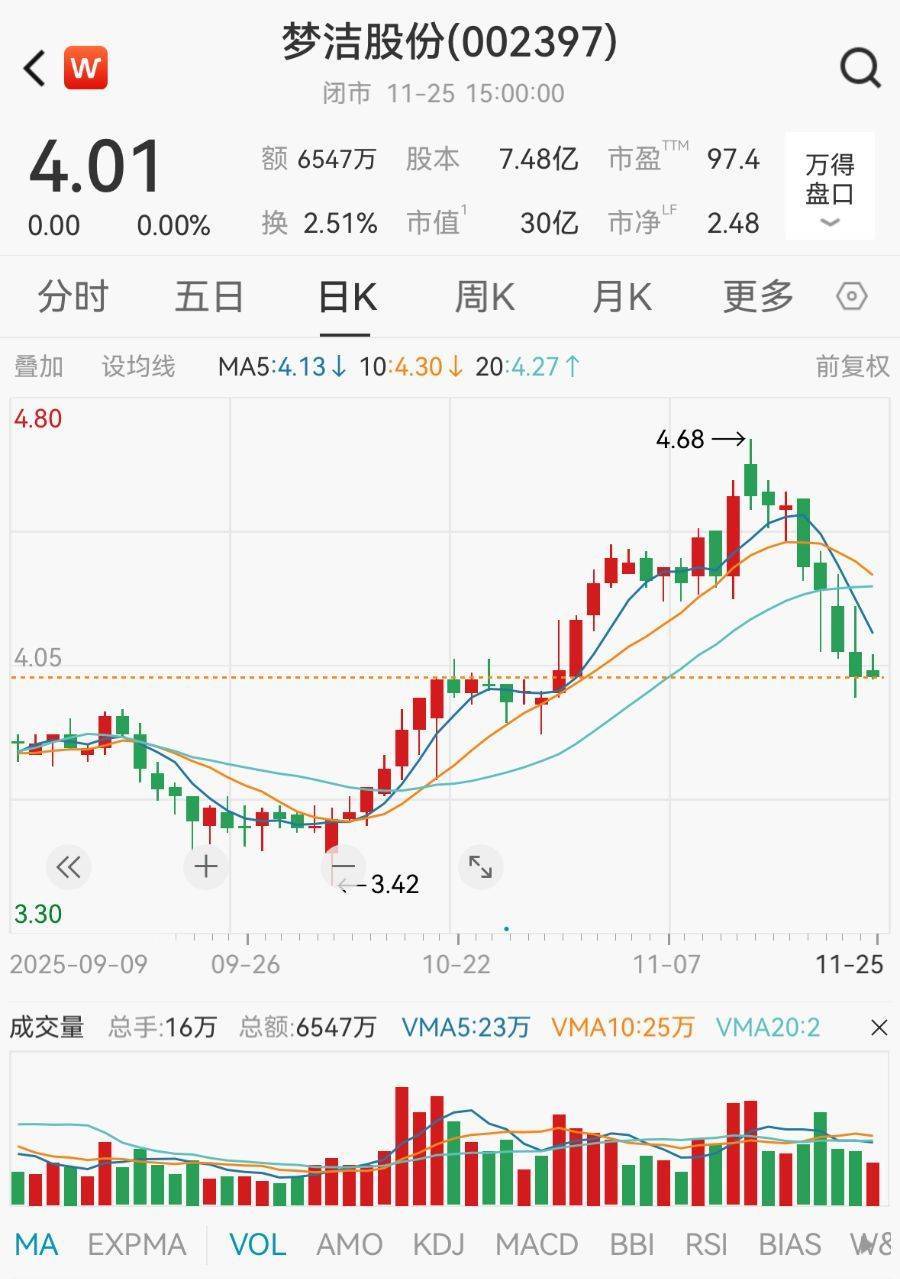Open 设均线 moving average settings

point(138,367)
